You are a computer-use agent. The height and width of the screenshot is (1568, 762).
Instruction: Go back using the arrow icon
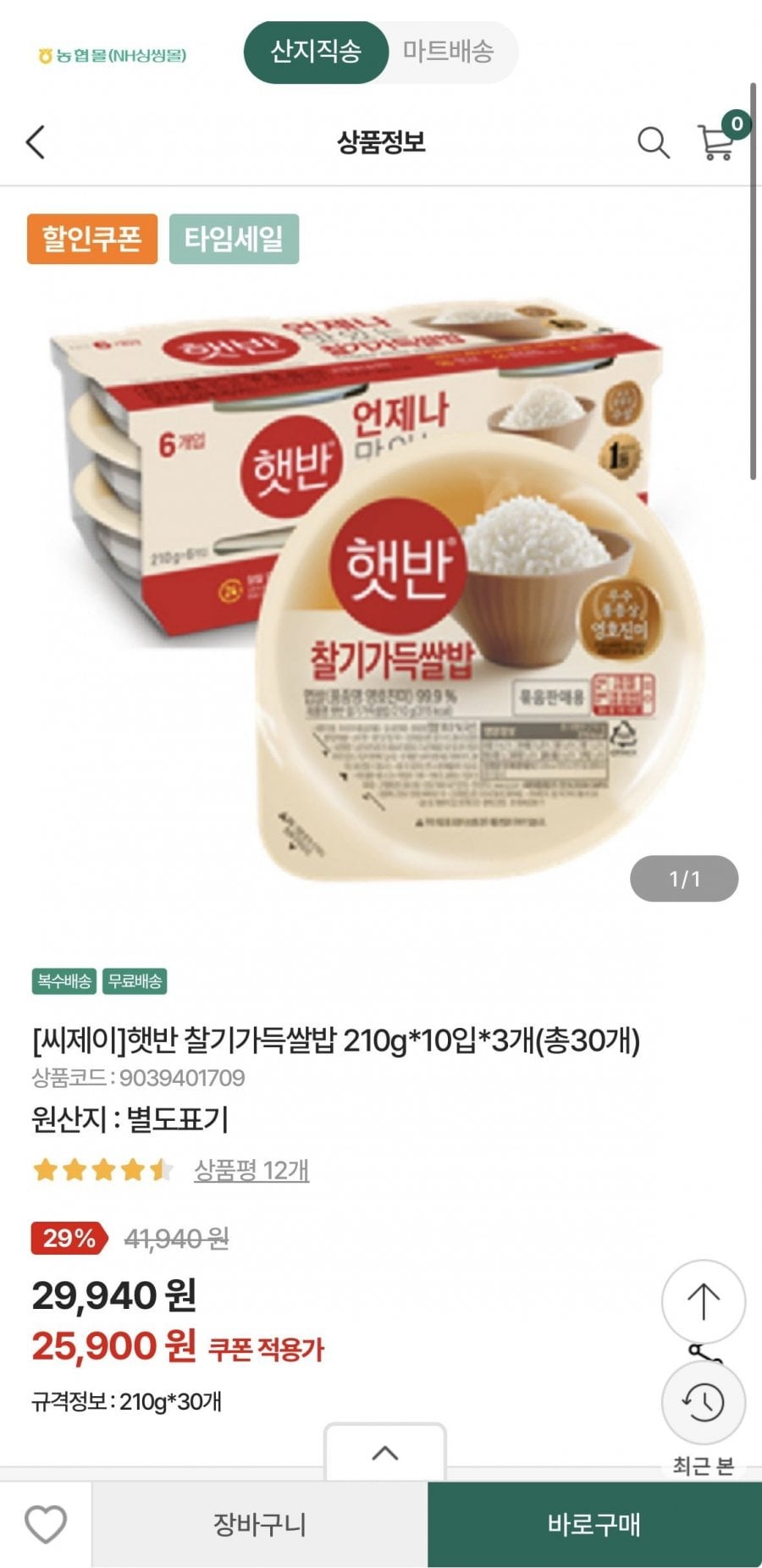36,142
